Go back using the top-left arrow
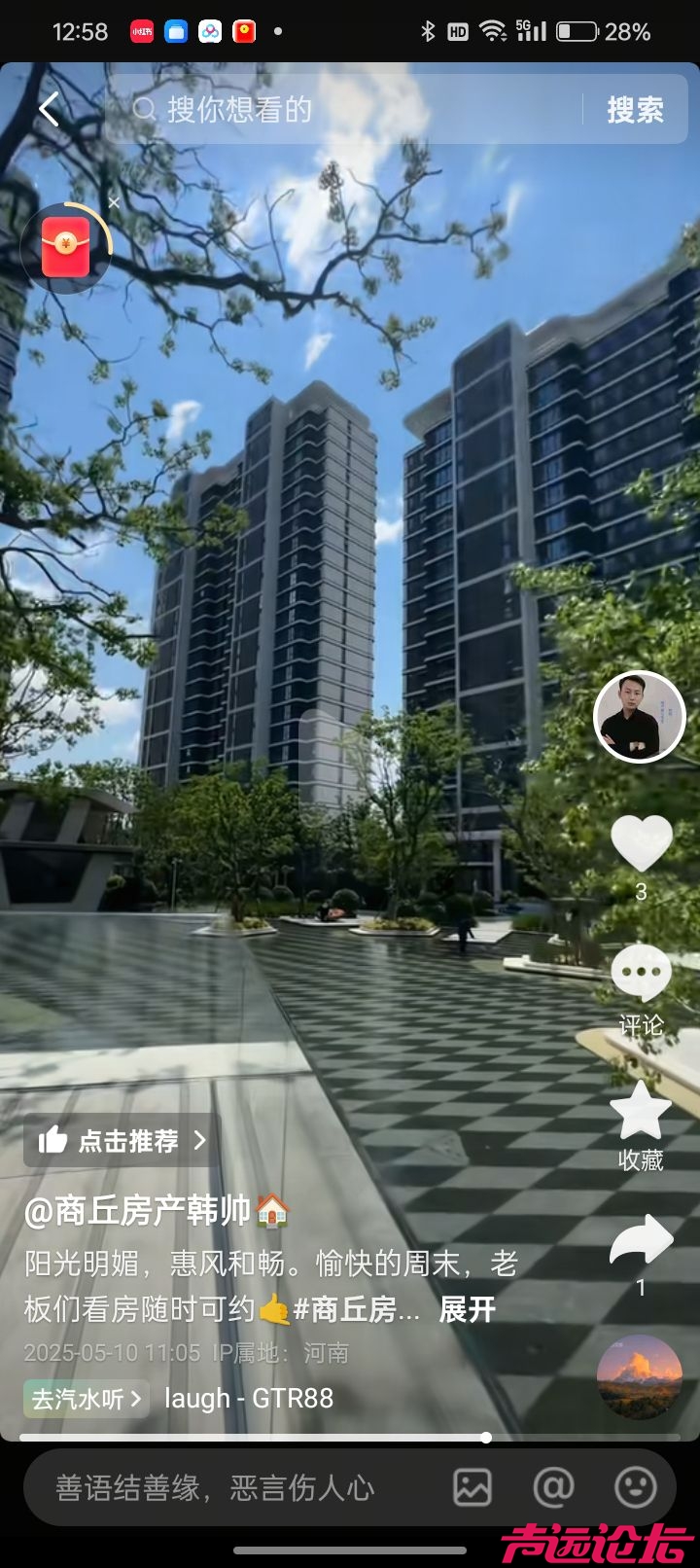The image size is (700, 1568). tap(49, 109)
